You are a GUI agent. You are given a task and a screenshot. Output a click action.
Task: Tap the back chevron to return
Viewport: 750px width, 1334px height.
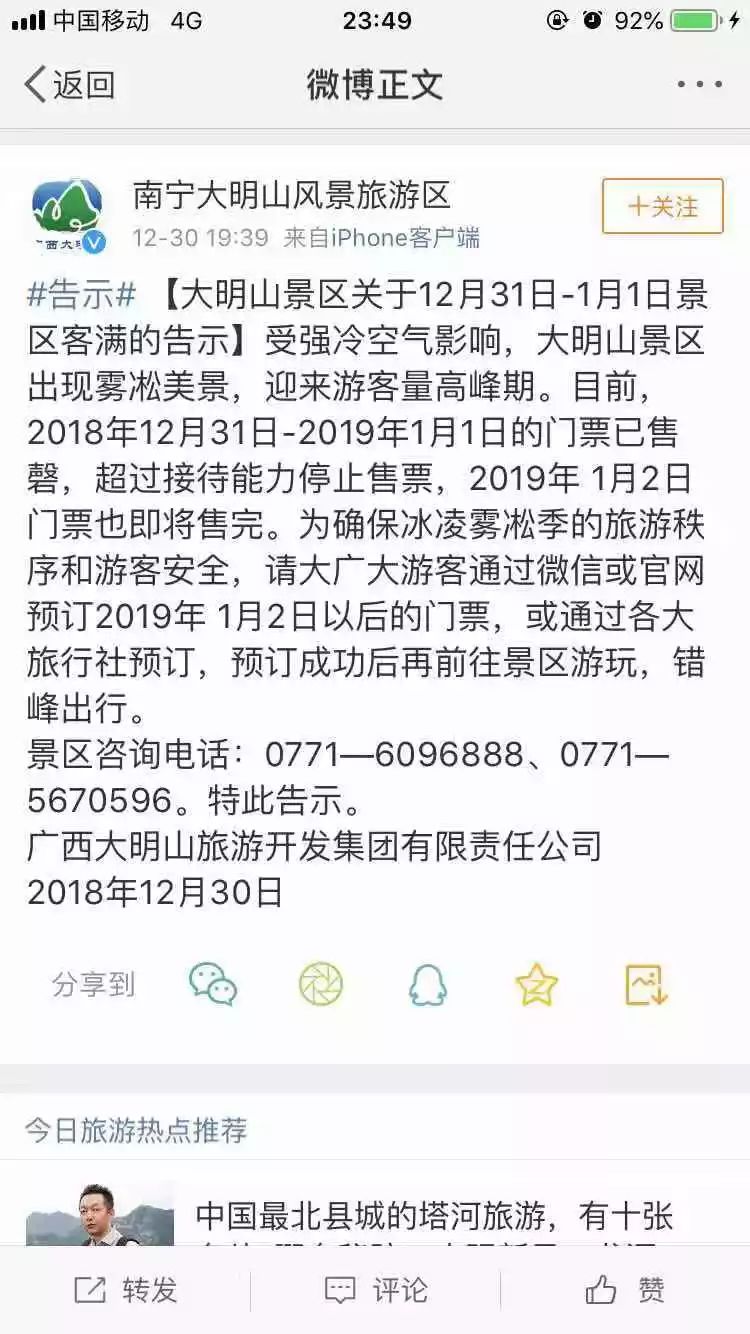(35, 87)
